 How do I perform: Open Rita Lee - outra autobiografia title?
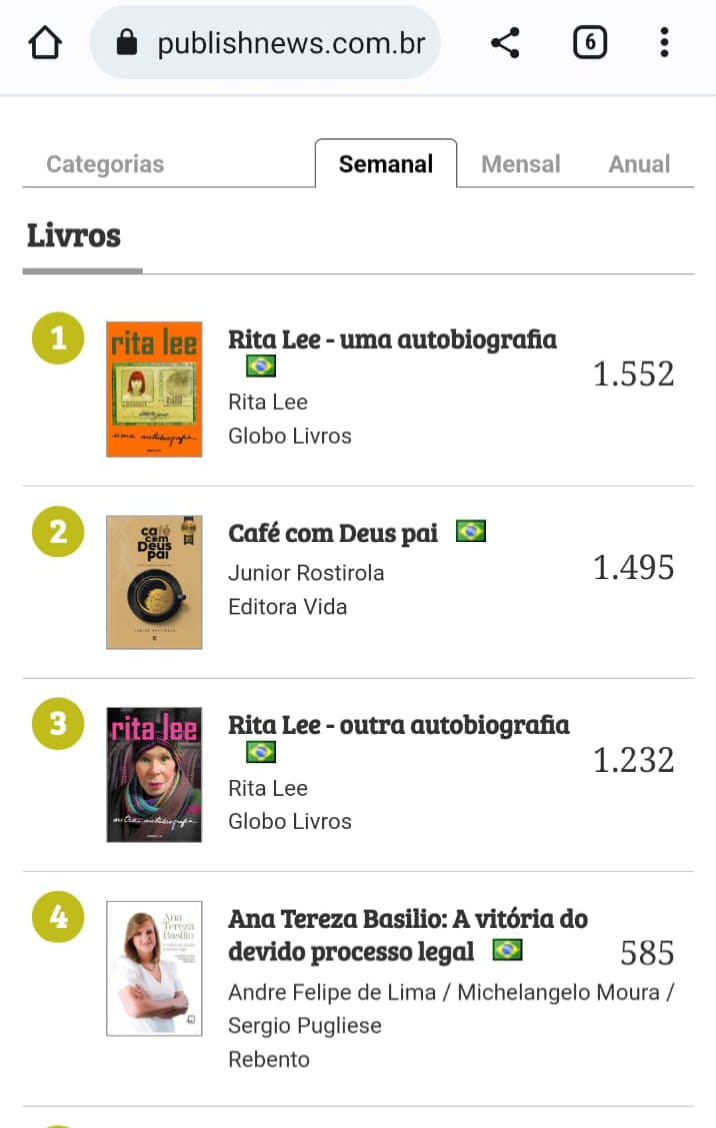click(398, 725)
